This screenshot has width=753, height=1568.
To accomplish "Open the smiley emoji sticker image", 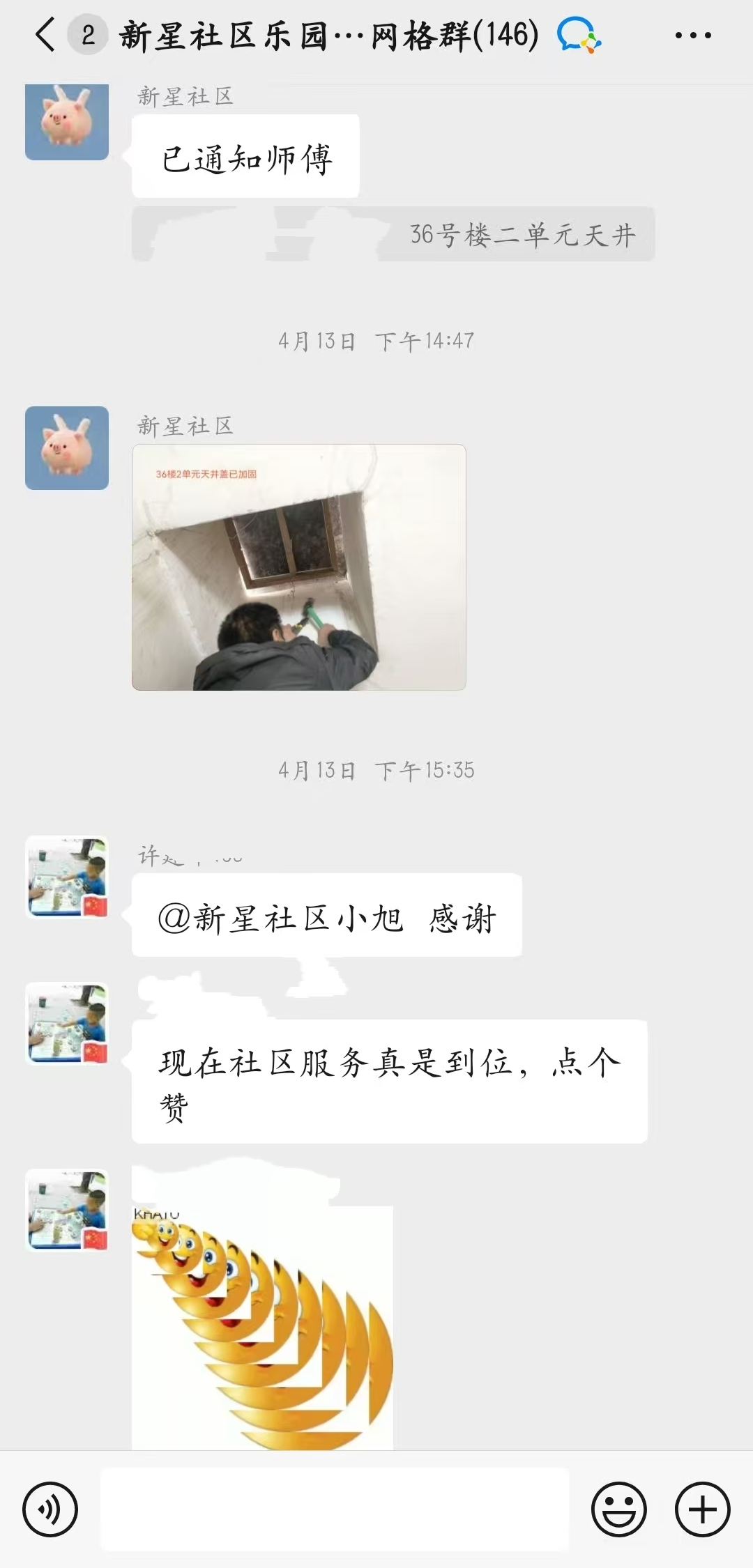I will [x=262, y=1326].
